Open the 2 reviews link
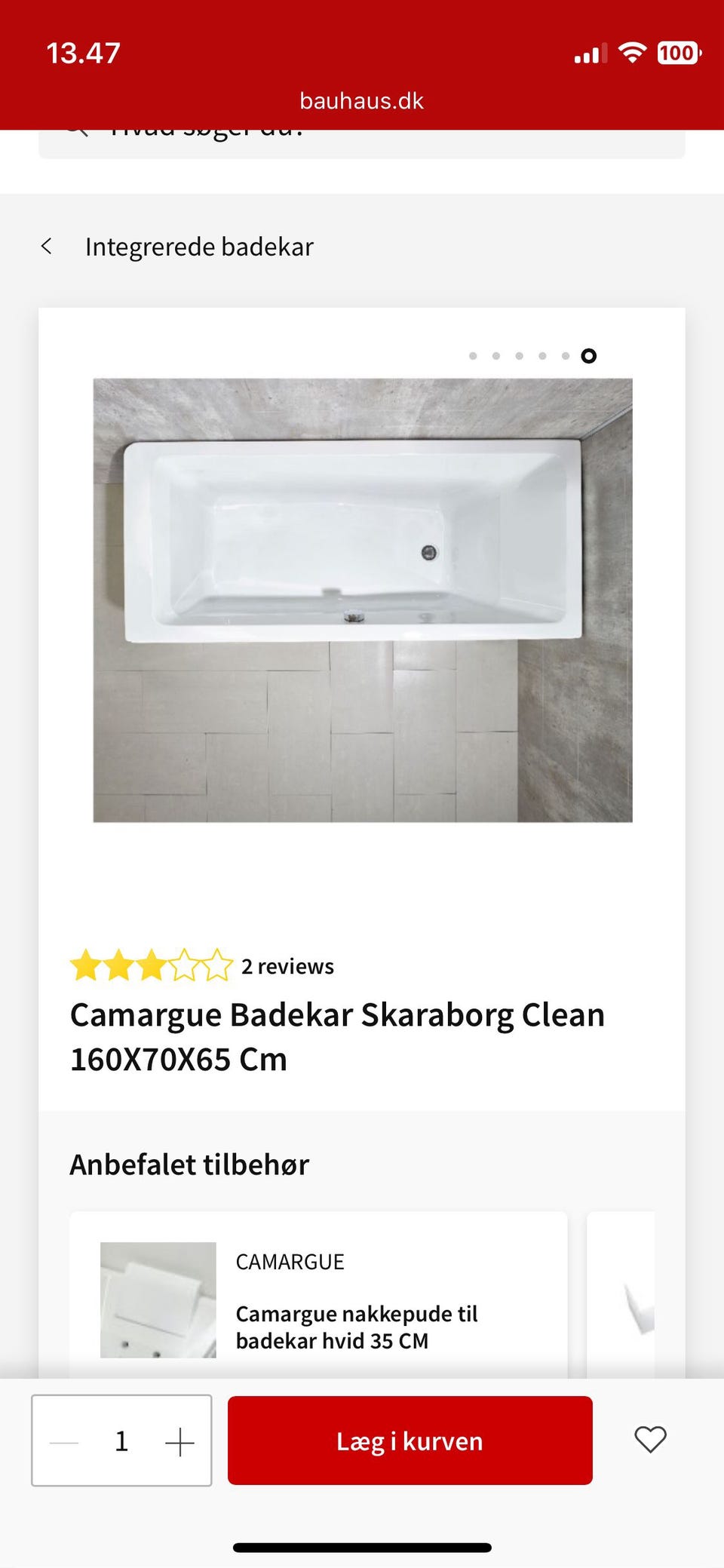This screenshot has height=1568, width=724. pyautogui.click(x=287, y=966)
